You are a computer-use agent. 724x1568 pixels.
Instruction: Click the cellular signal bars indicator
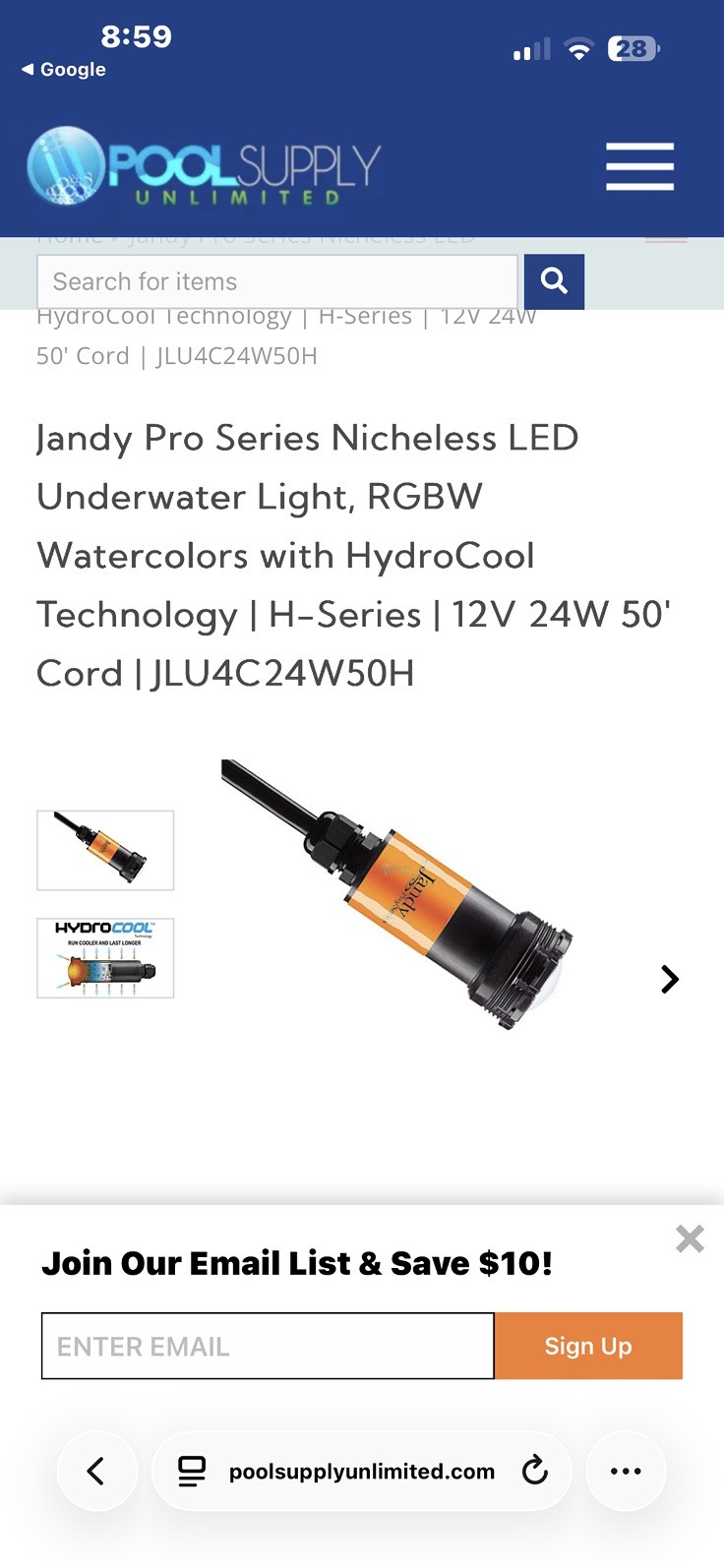[531, 48]
